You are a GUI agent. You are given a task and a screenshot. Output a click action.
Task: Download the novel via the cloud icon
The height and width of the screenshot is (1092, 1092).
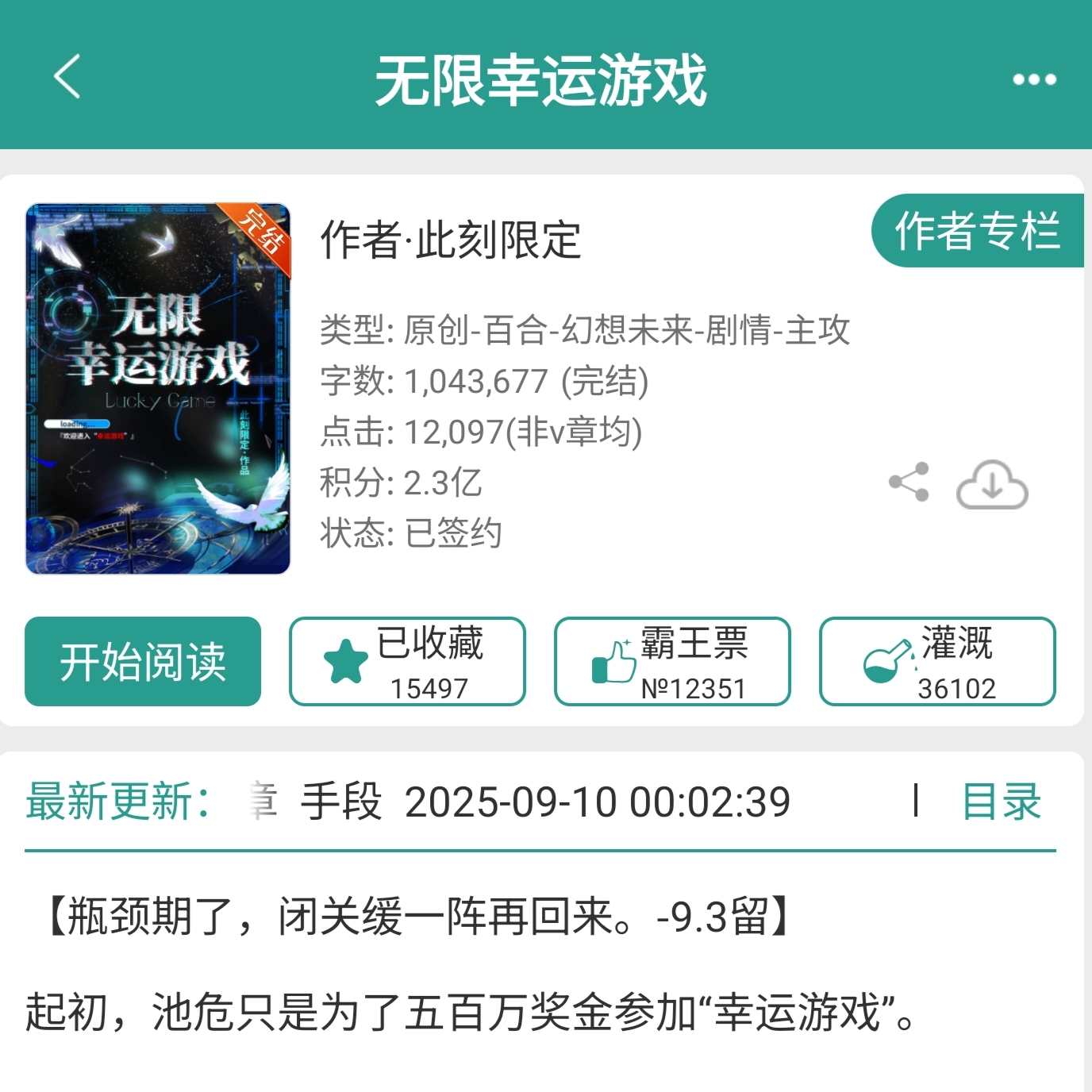pyautogui.click(x=992, y=484)
